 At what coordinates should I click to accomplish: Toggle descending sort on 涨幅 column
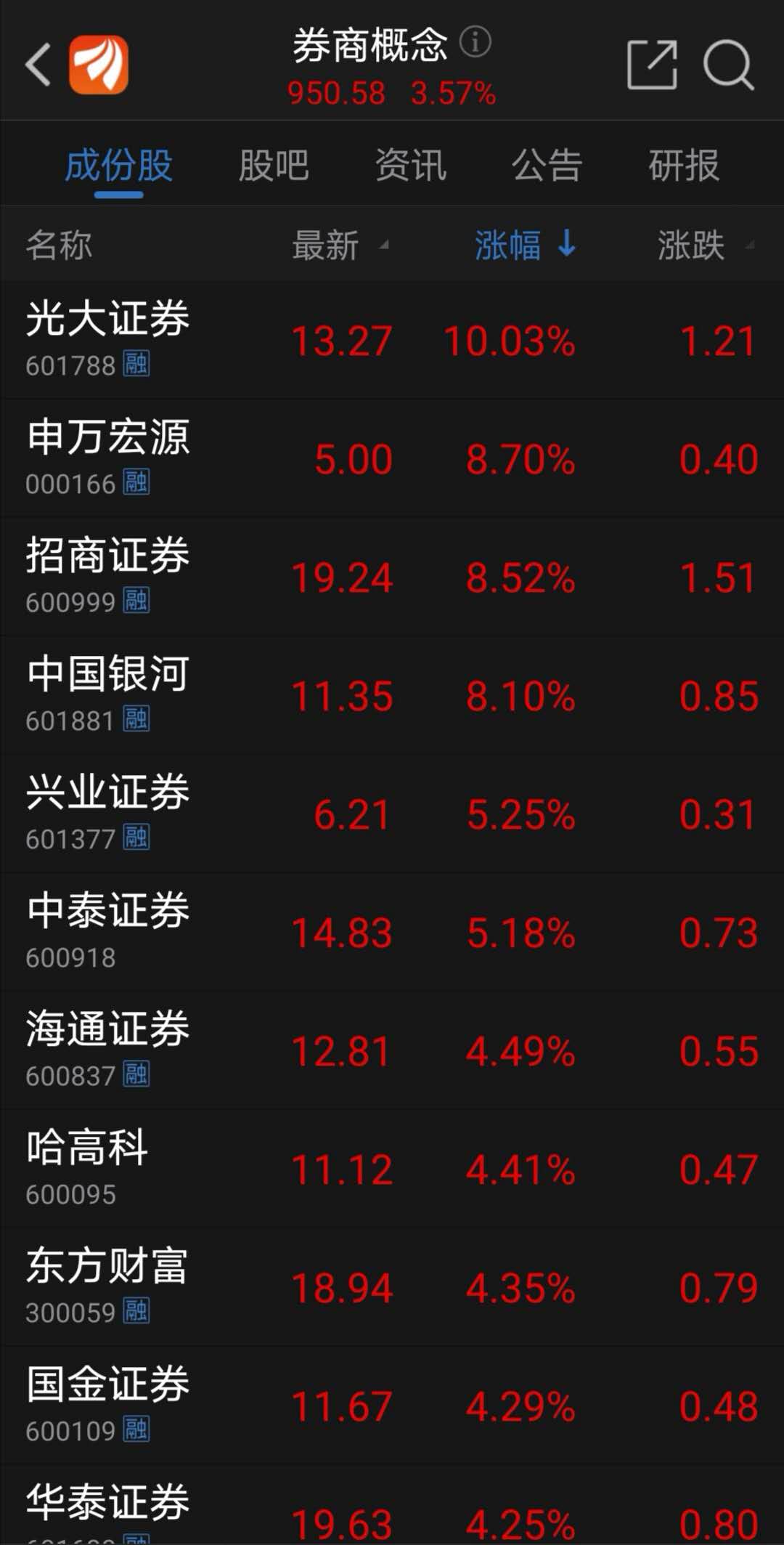(510, 246)
